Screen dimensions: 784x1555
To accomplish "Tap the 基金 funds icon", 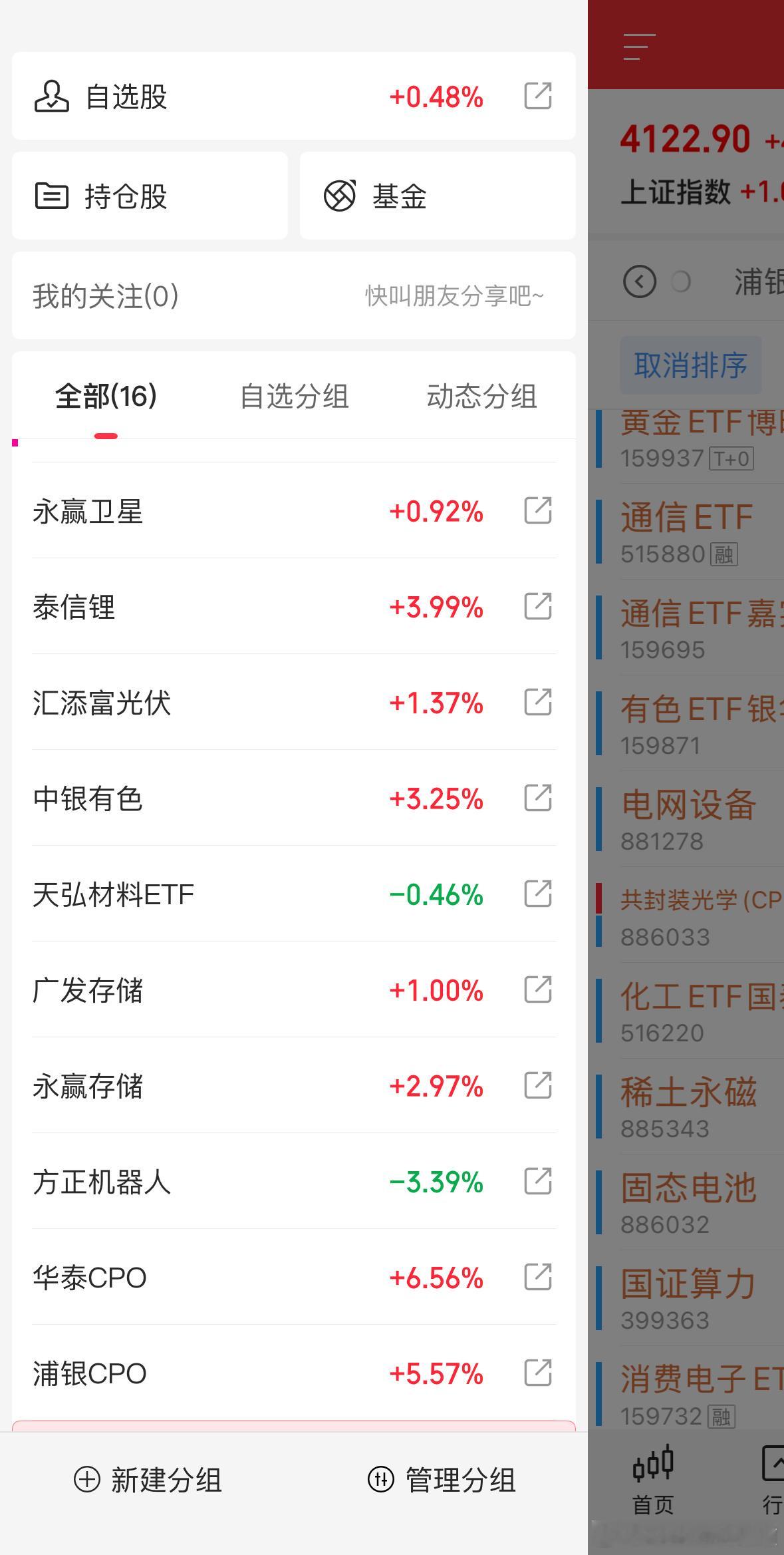I will 339,195.
